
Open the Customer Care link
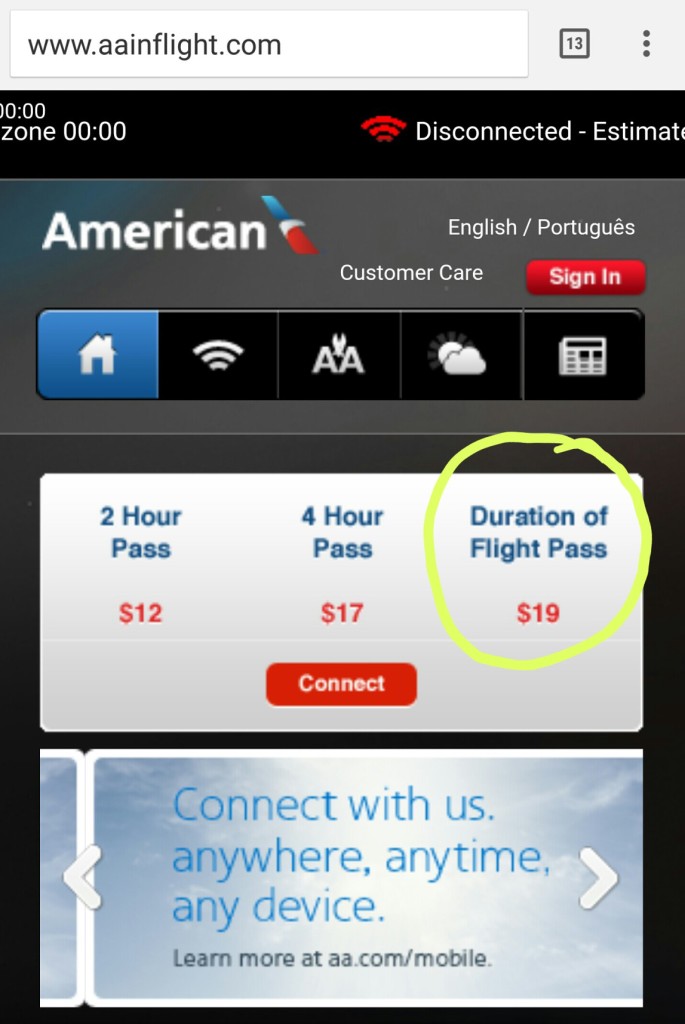click(x=411, y=272)
